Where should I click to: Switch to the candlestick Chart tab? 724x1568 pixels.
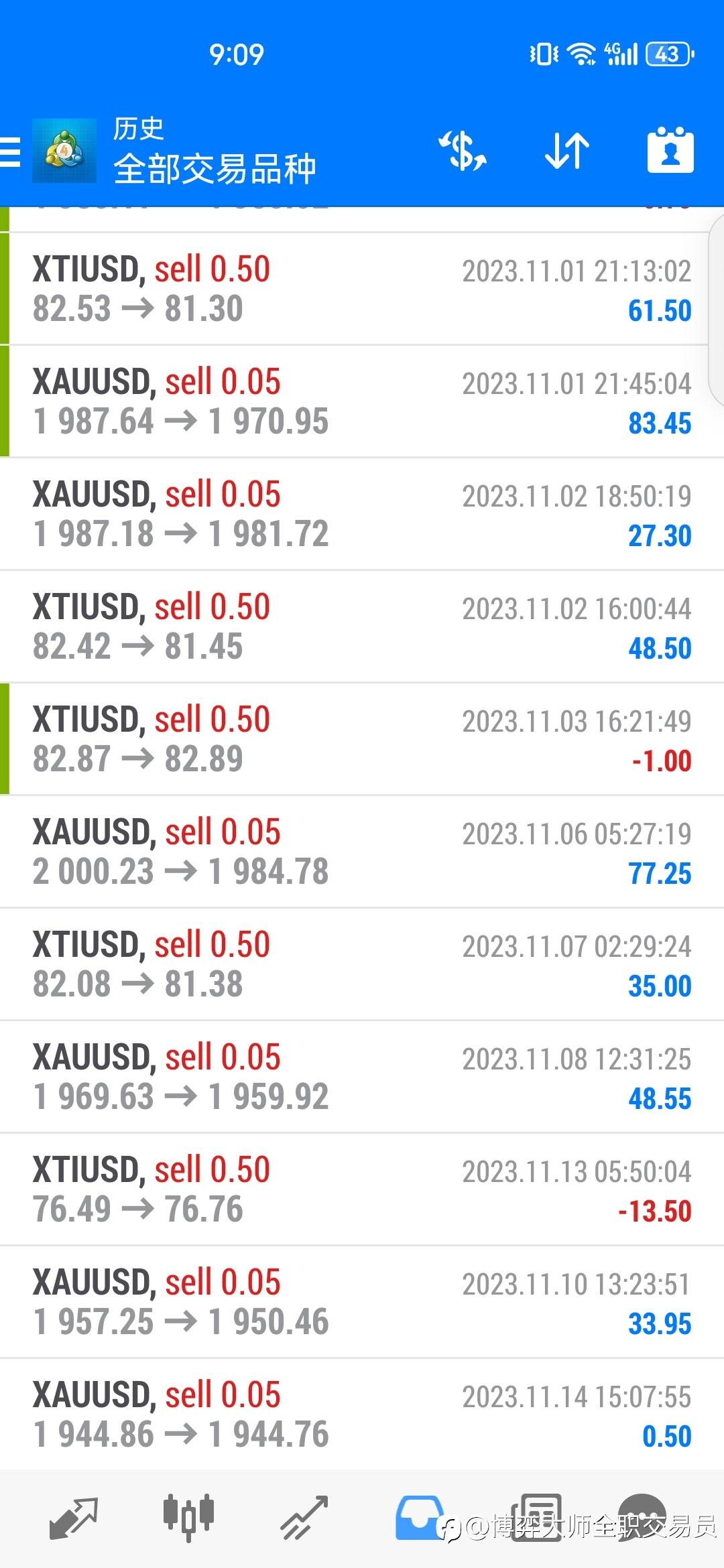point(188,1517)
